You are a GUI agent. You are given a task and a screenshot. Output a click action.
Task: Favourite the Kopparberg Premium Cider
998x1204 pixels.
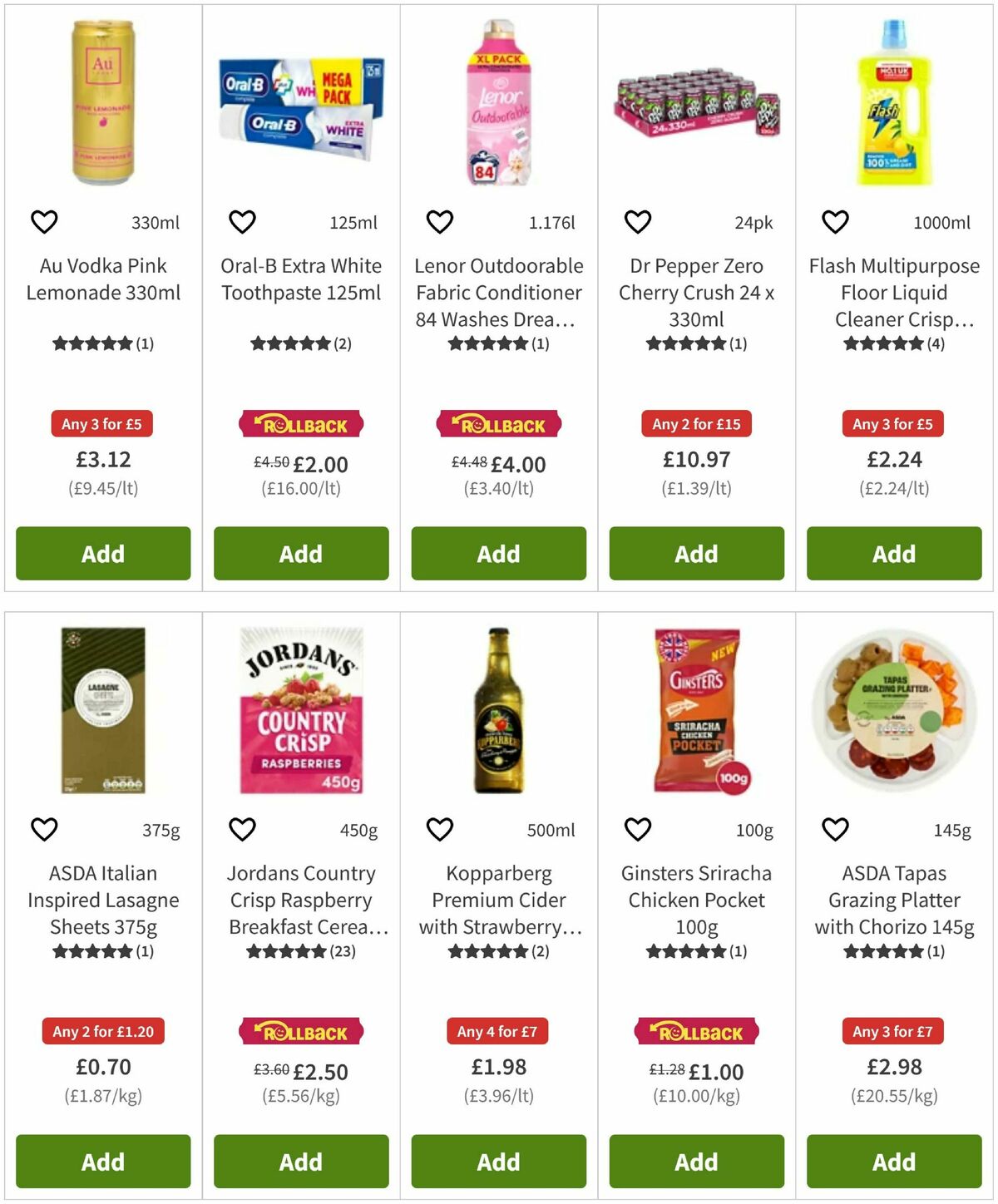pos(438,829)
